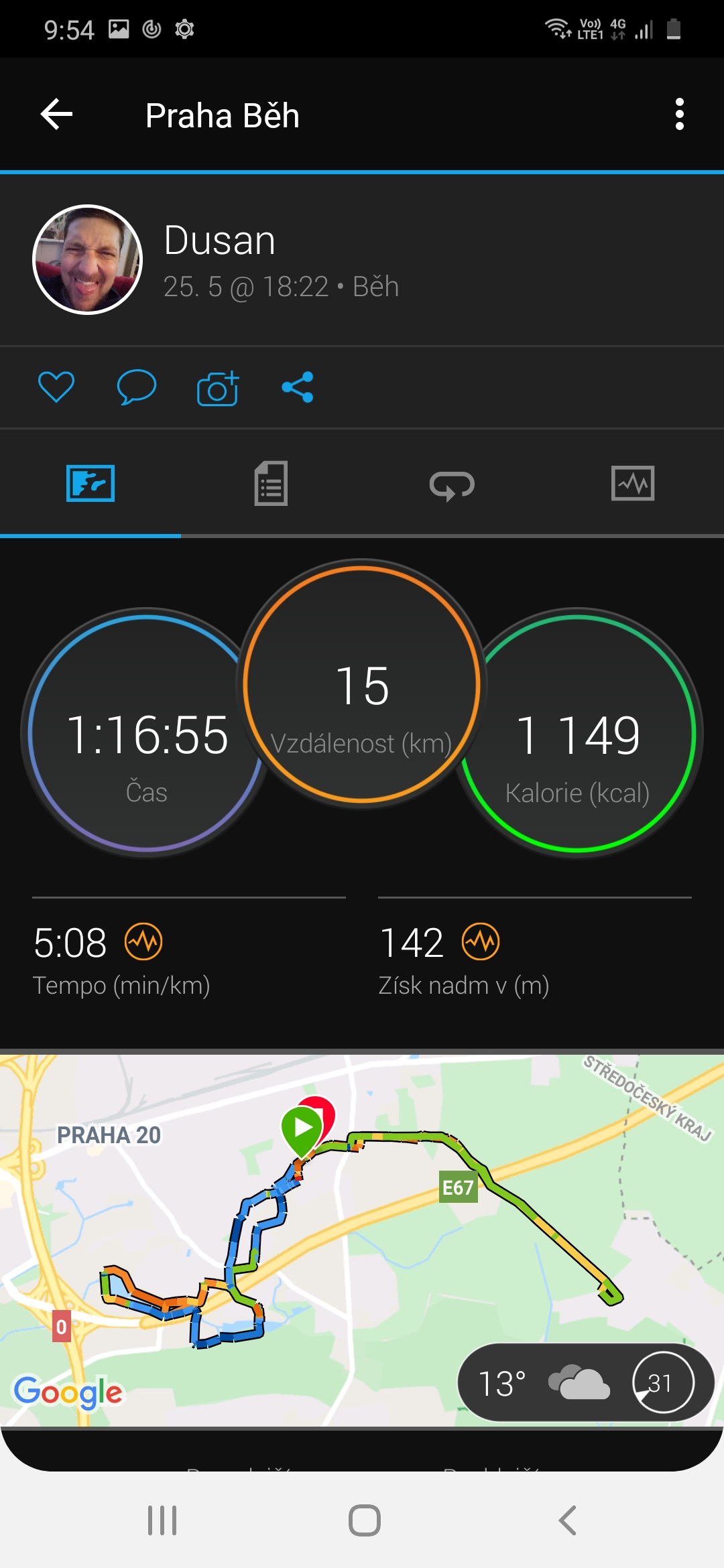Open the elevation gain 142 chart icon
Viewport: 724px width, 1568px height.
(481, 941)
